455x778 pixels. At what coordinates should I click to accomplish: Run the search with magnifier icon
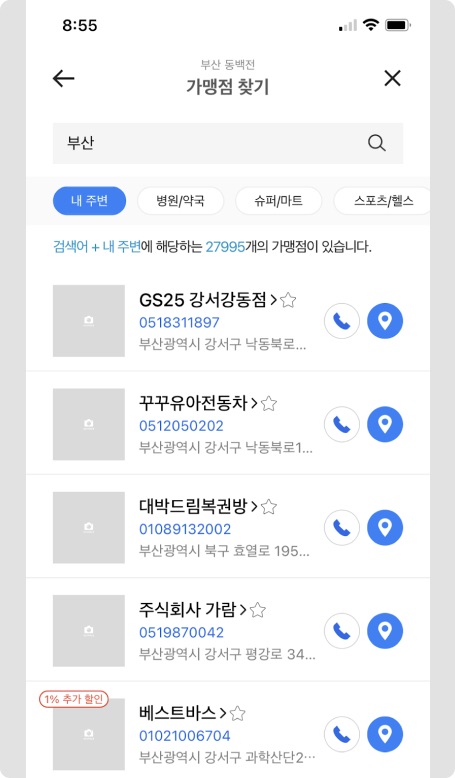[377, 143]
